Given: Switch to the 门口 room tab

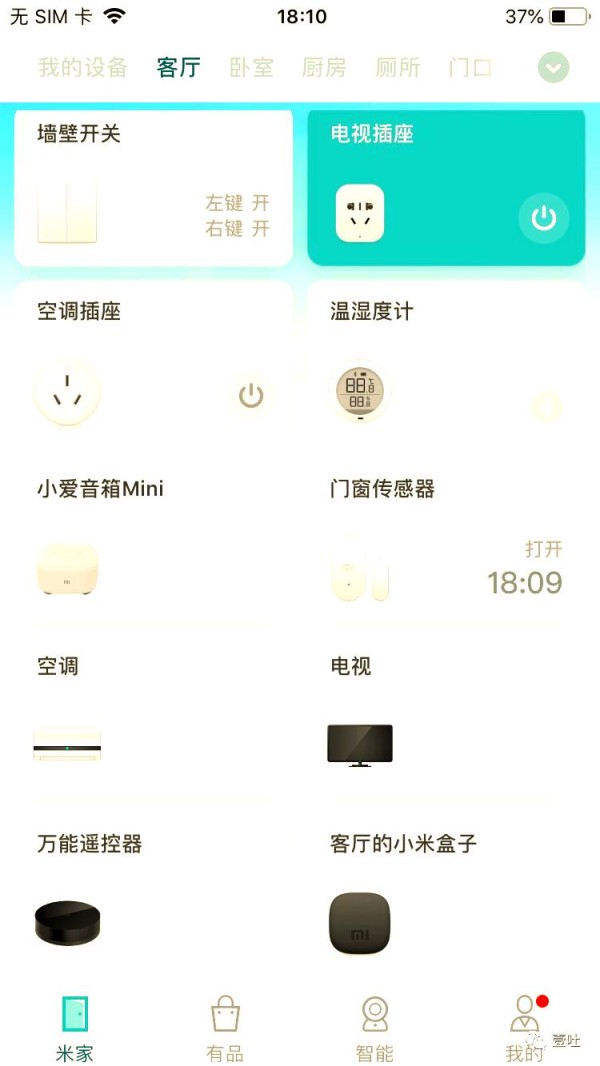Looking at the screenshot, I should (x=470, y=68).
